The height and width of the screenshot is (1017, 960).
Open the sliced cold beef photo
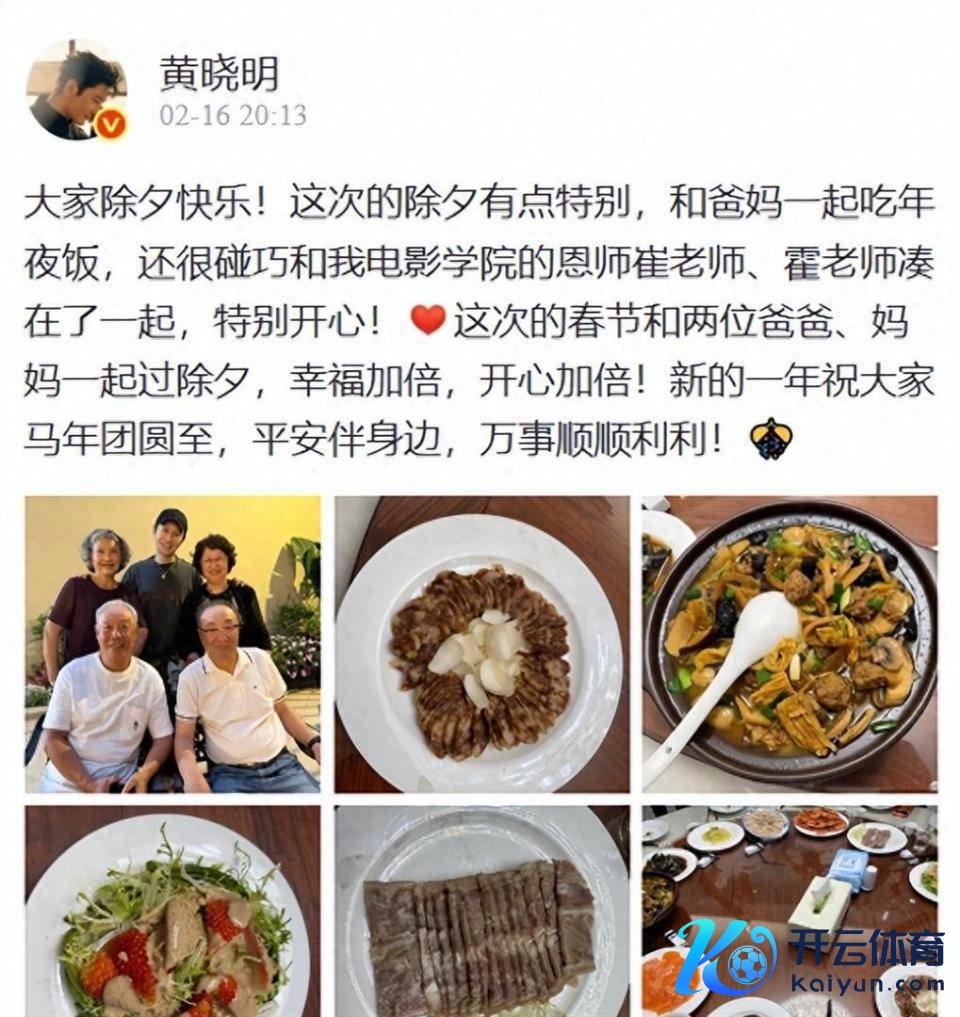[481, 910]
